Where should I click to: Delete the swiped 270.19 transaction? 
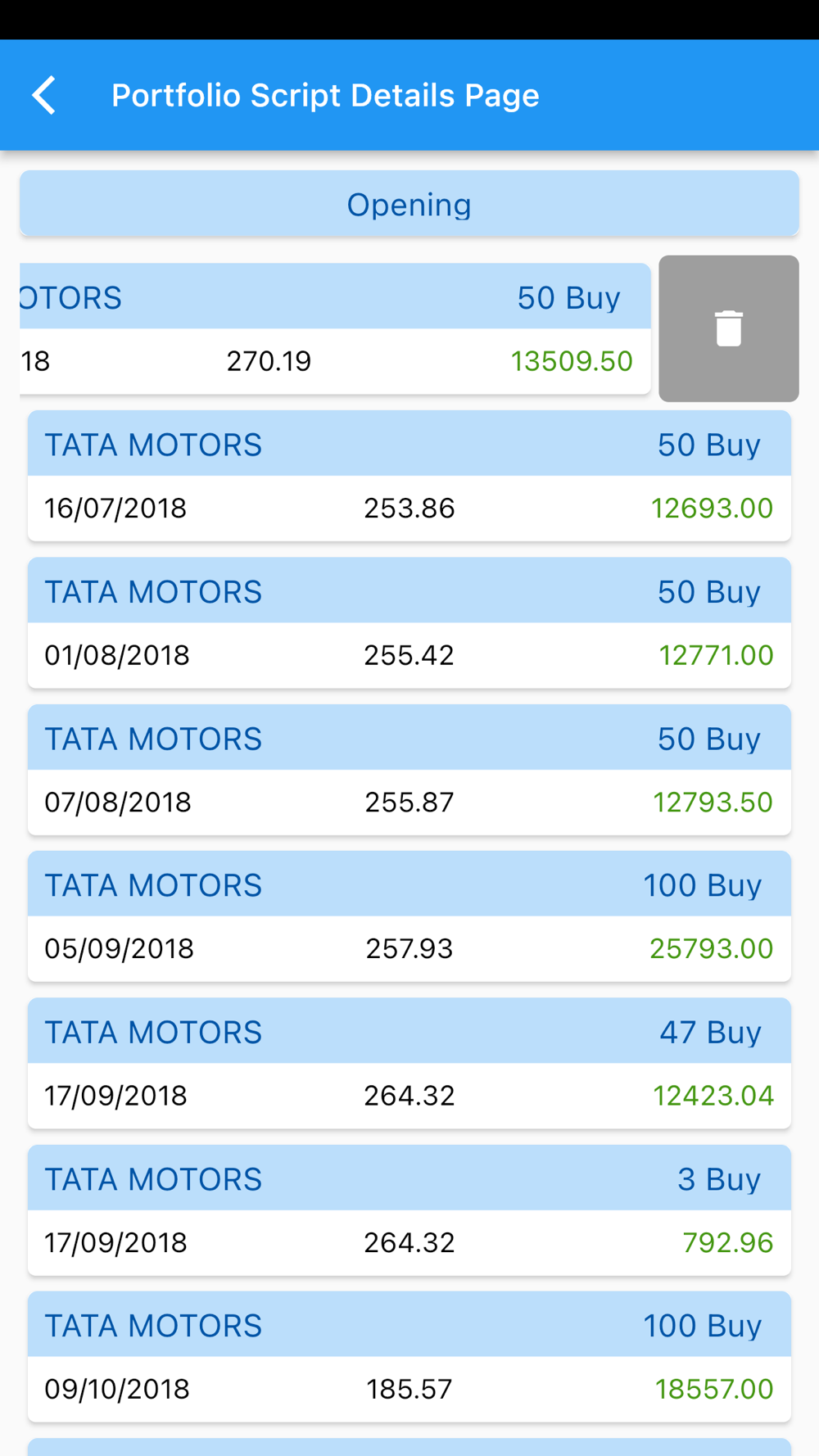(x=728, y=328)
